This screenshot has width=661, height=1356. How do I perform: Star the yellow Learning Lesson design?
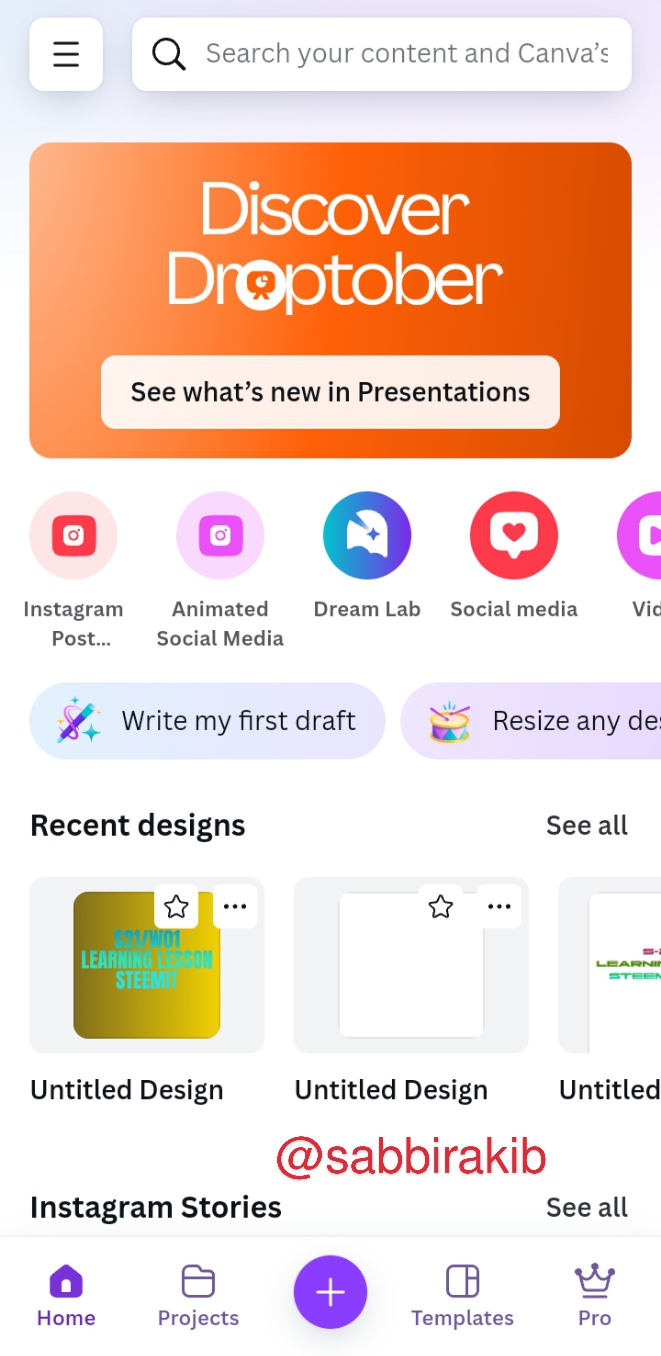[x=176, y=907]
